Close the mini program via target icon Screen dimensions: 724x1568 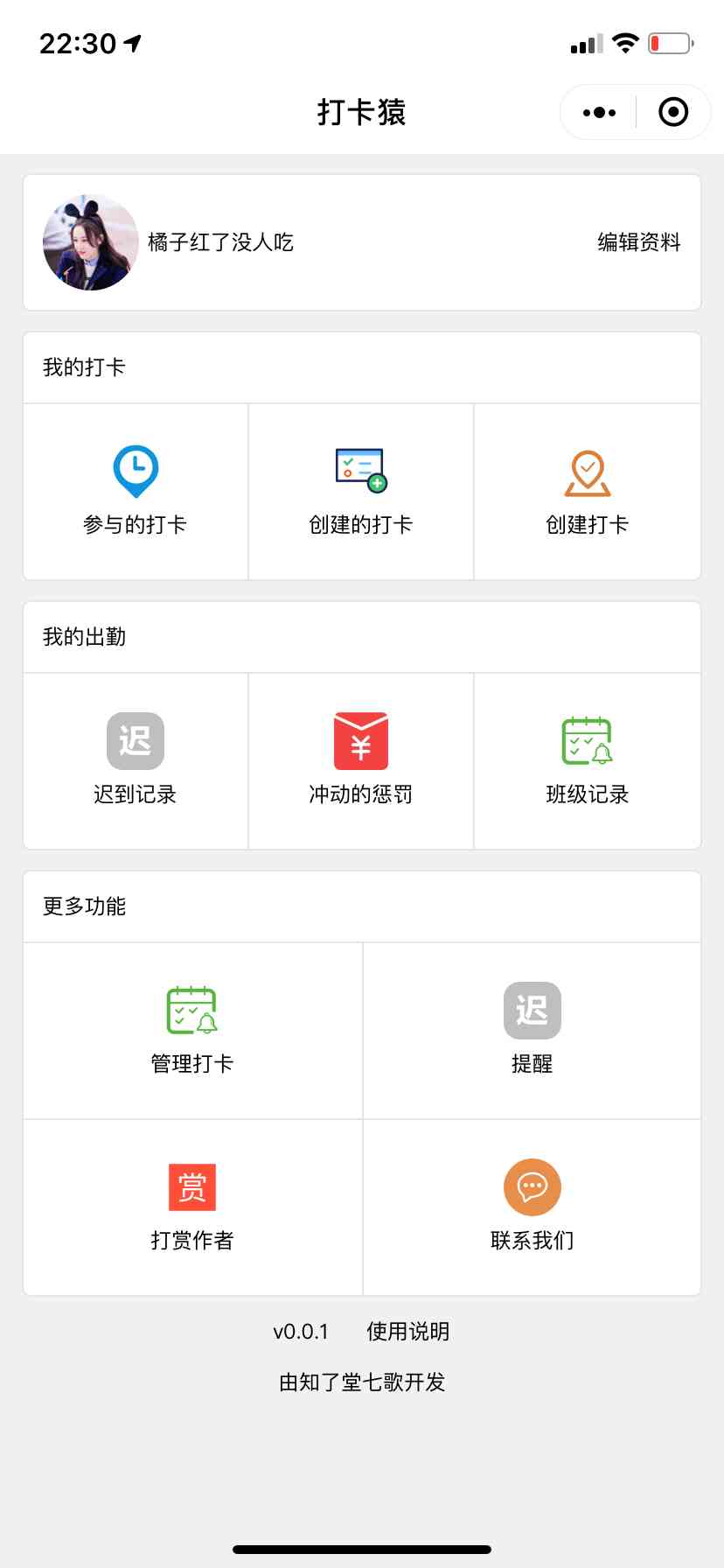tap(673, 112)
